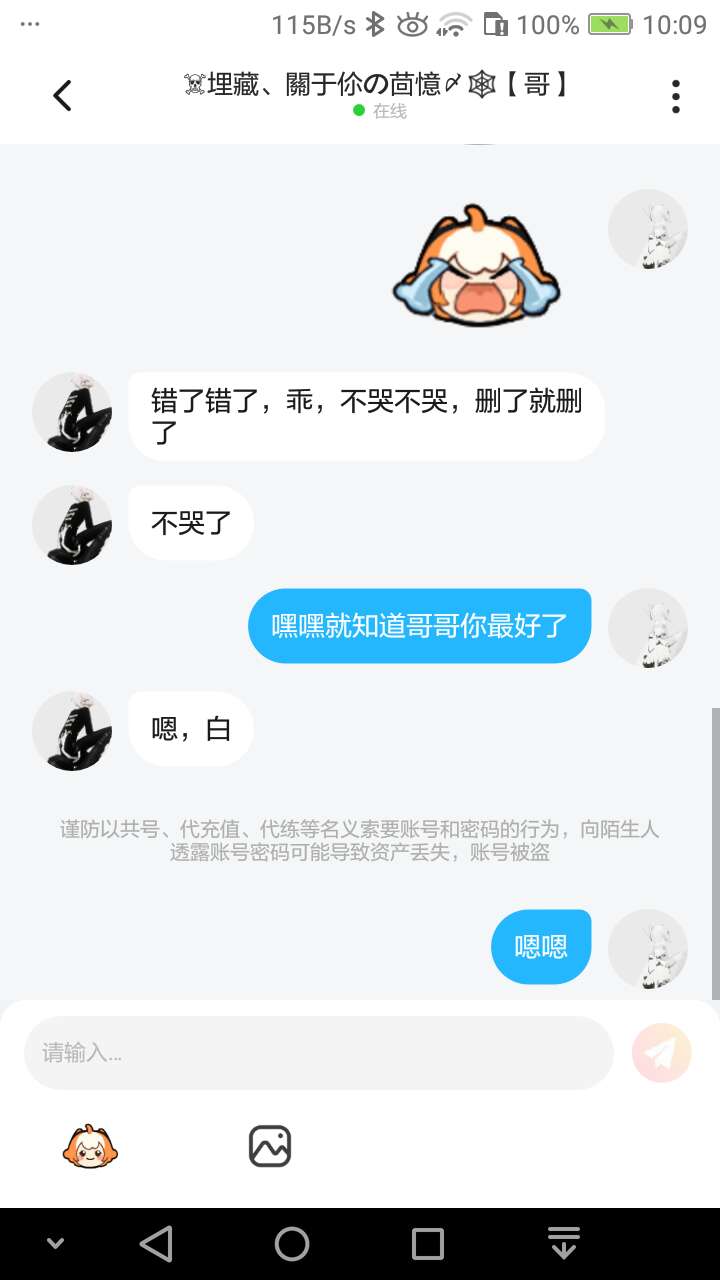Show recent apps overview
Viewport: 720px width, 1280px height.
click(x=428, y=1244)
